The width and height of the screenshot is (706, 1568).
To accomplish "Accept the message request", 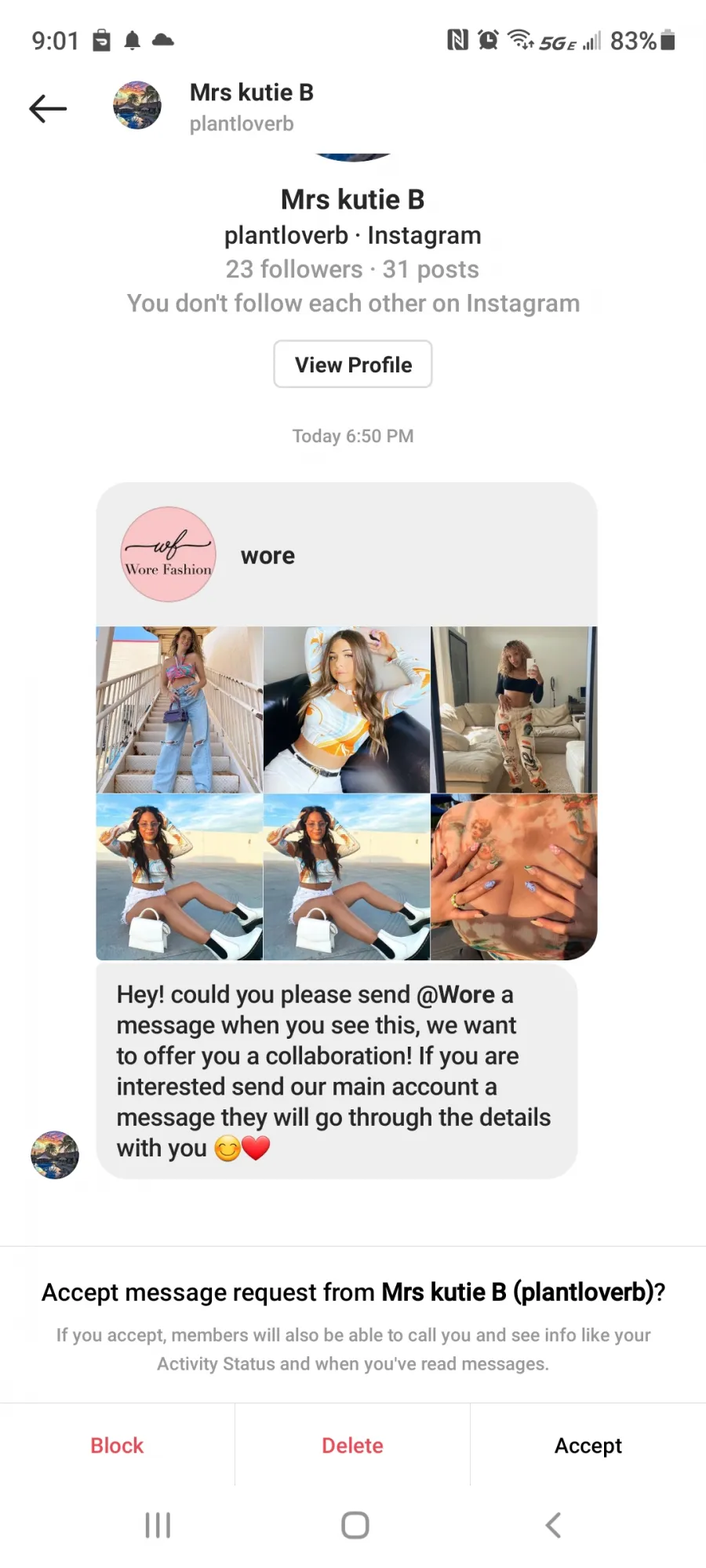I will pyautogui.click(x=588, y=1445).
